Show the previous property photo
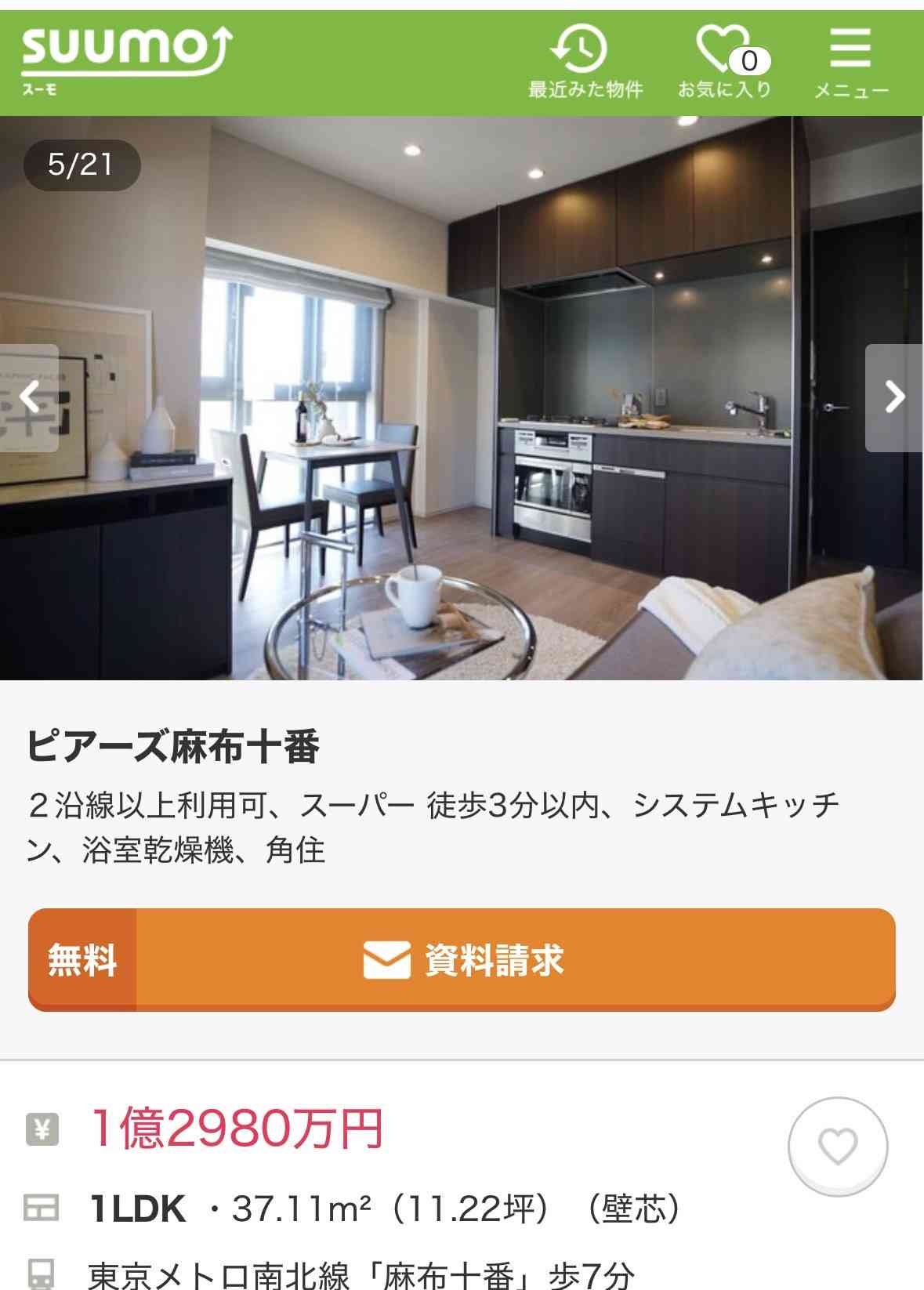Screen dimensions: 924x1290 (29, 397)
